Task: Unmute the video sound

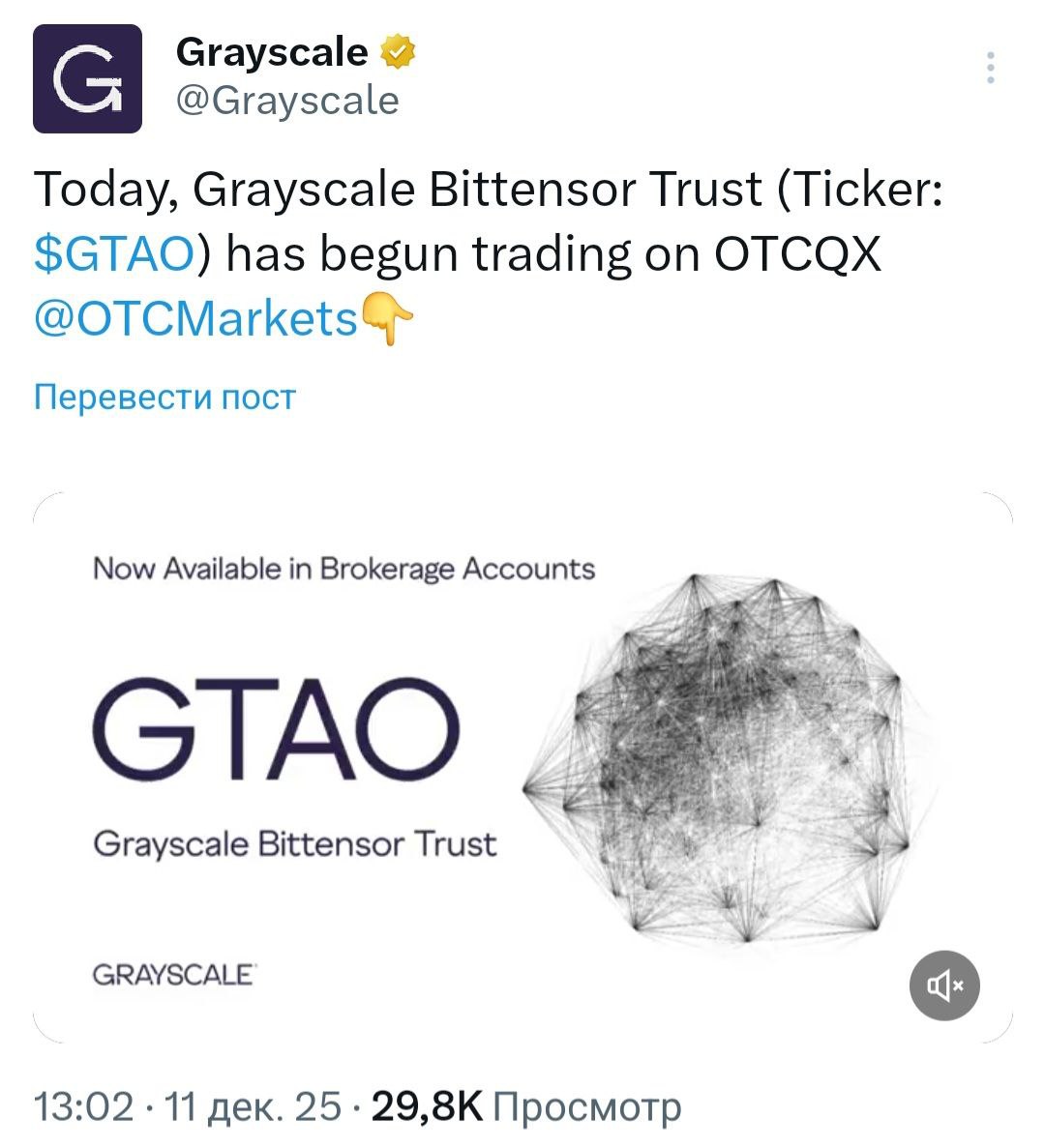Action: [945, 986]
